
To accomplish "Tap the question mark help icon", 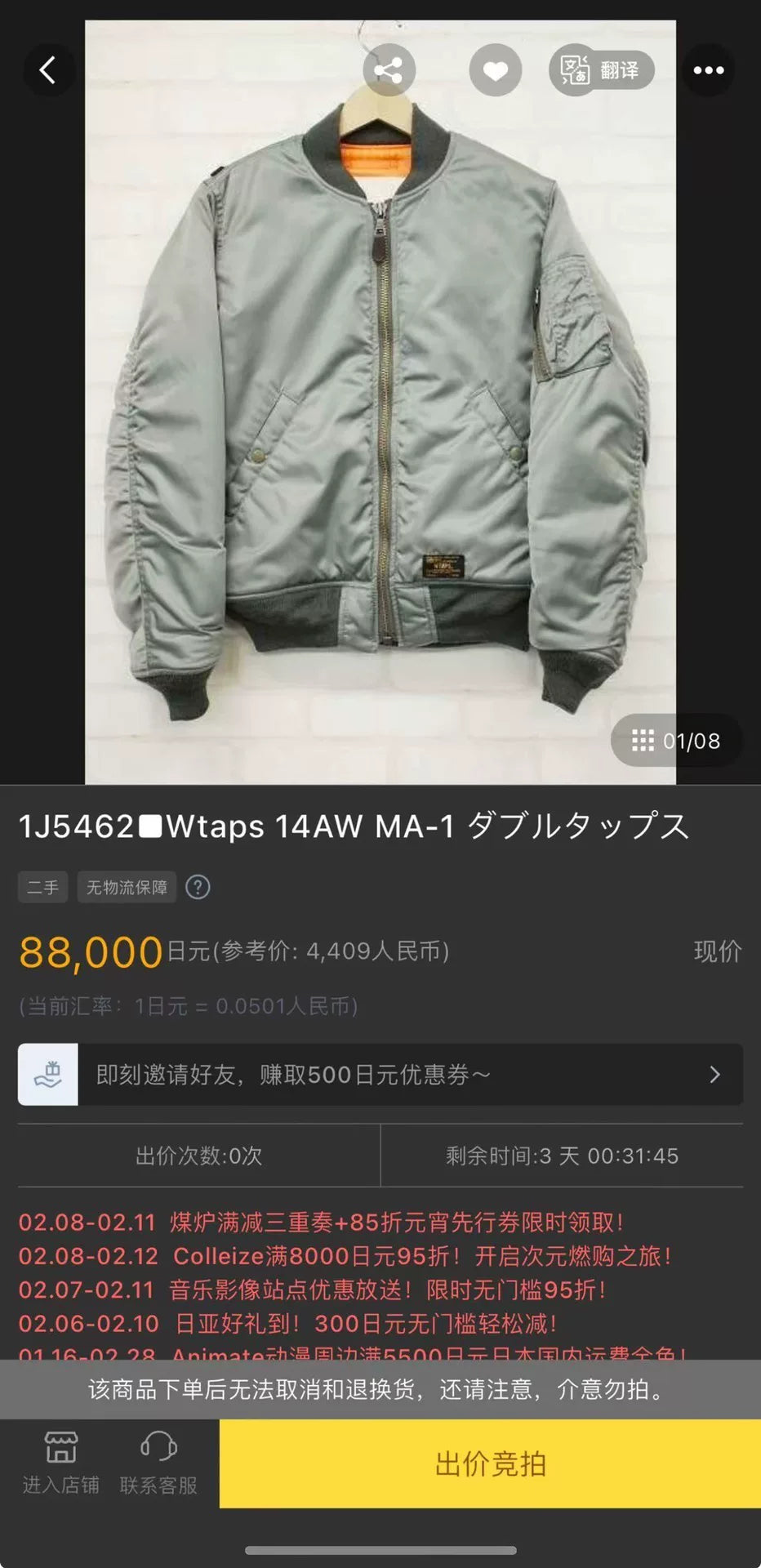I will pos(196,887).
